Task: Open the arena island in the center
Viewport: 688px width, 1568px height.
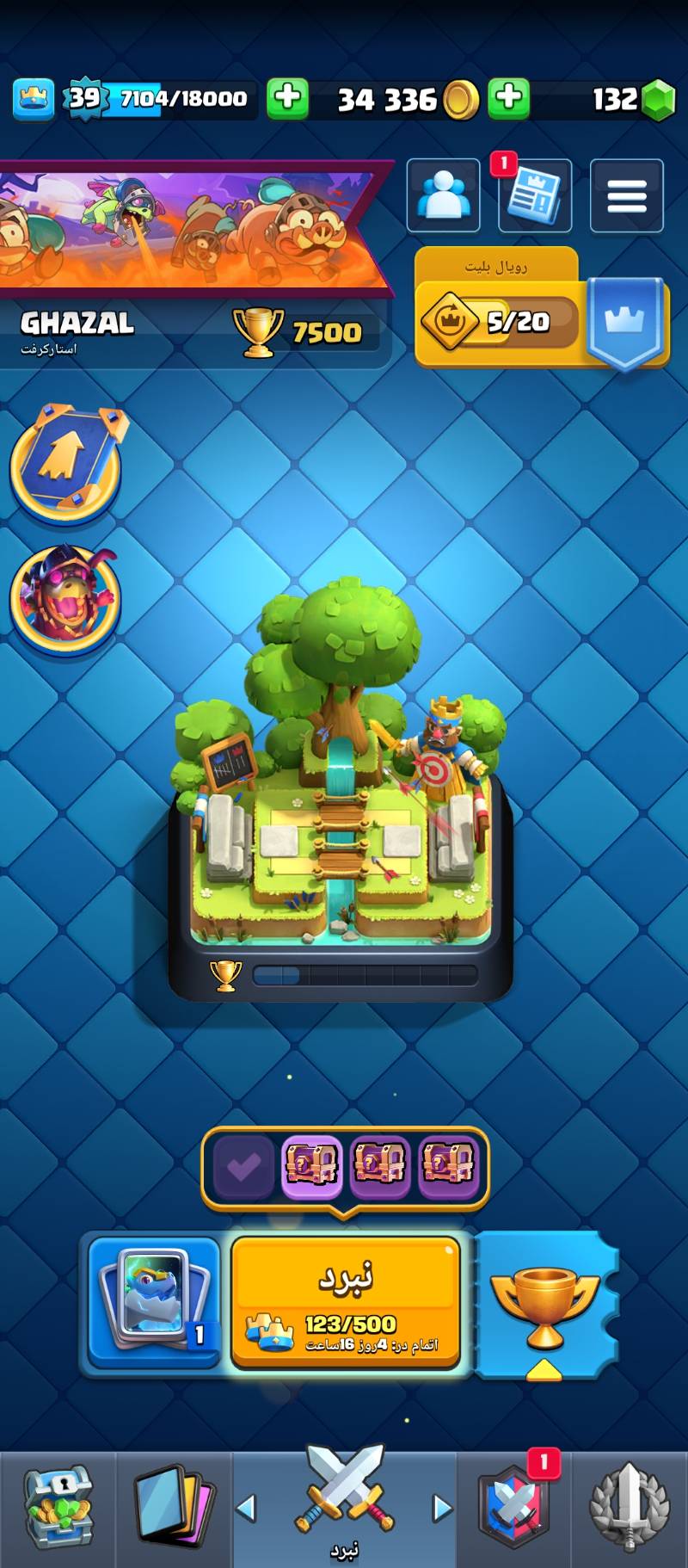Action: point(341,792)
